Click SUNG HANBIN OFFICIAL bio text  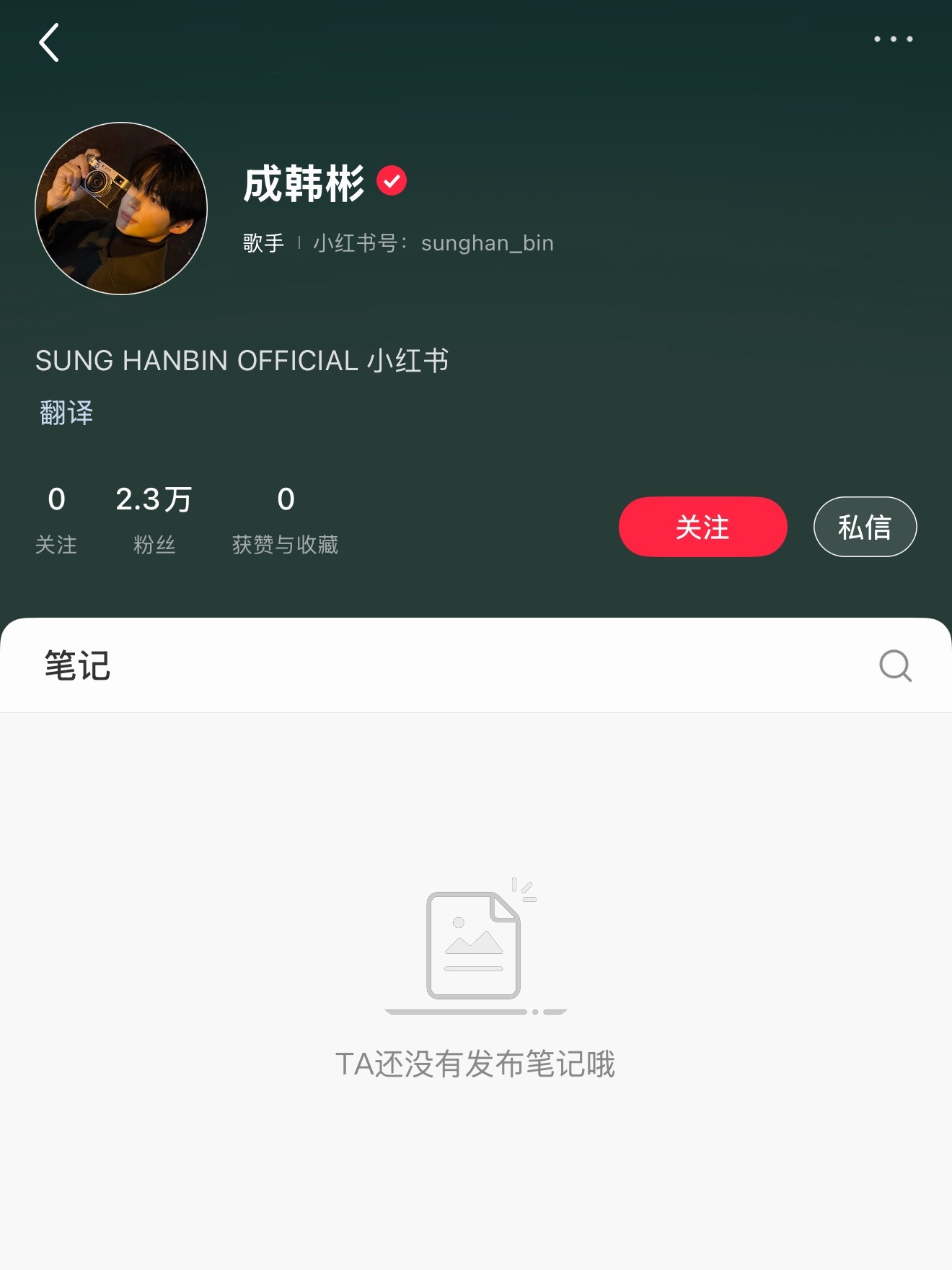point(242,359)
